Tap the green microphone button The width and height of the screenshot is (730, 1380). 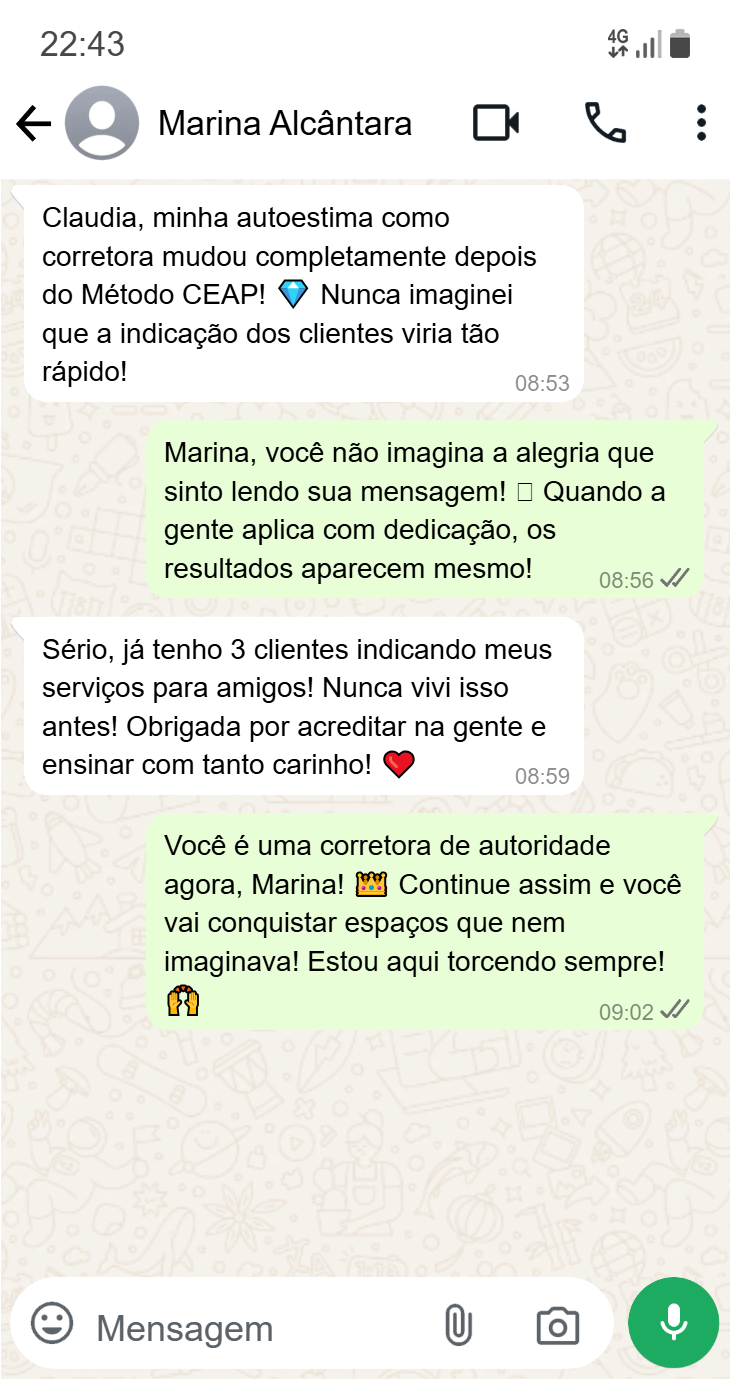point(673,1322)
